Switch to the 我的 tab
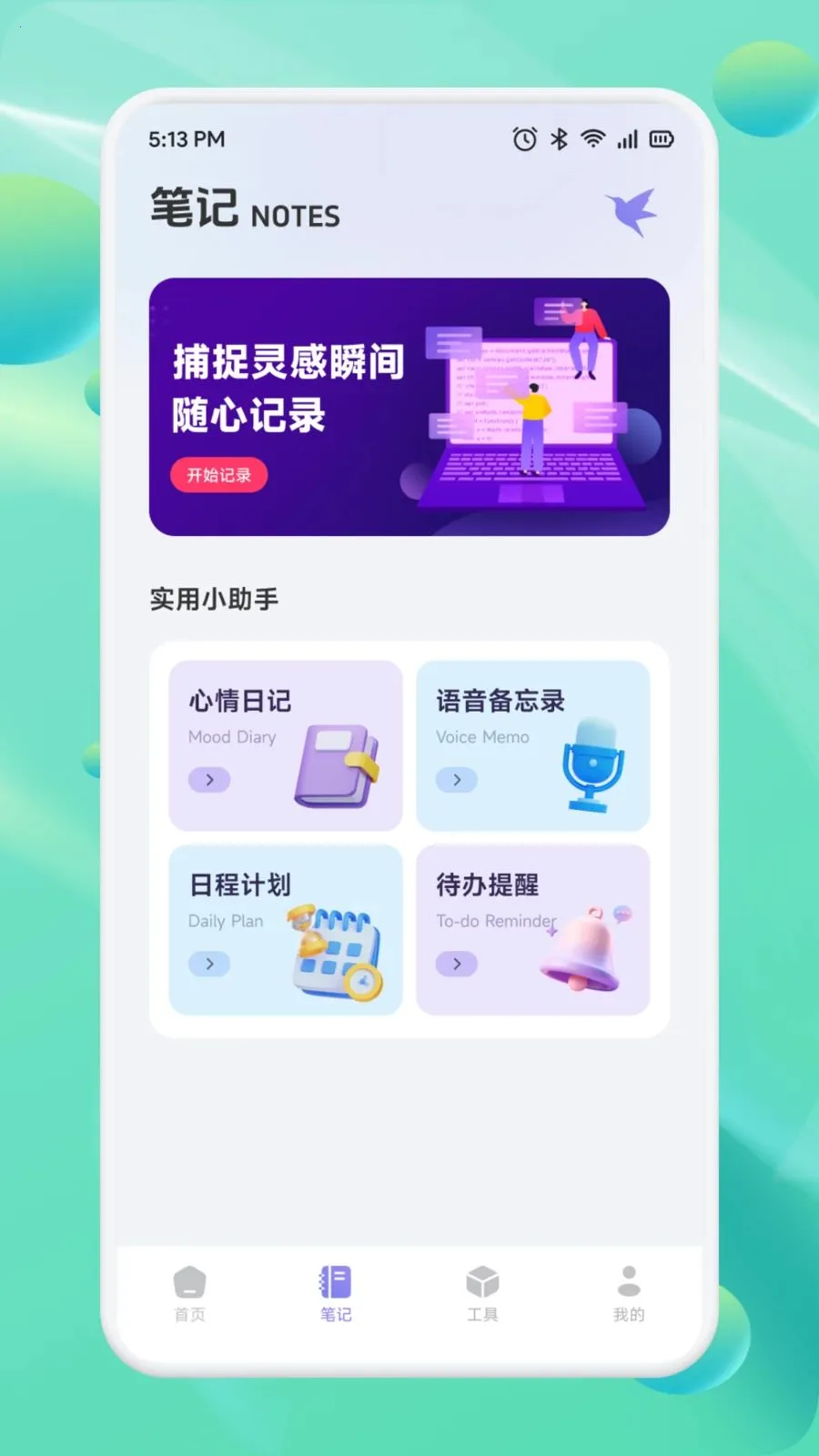 628,1297
